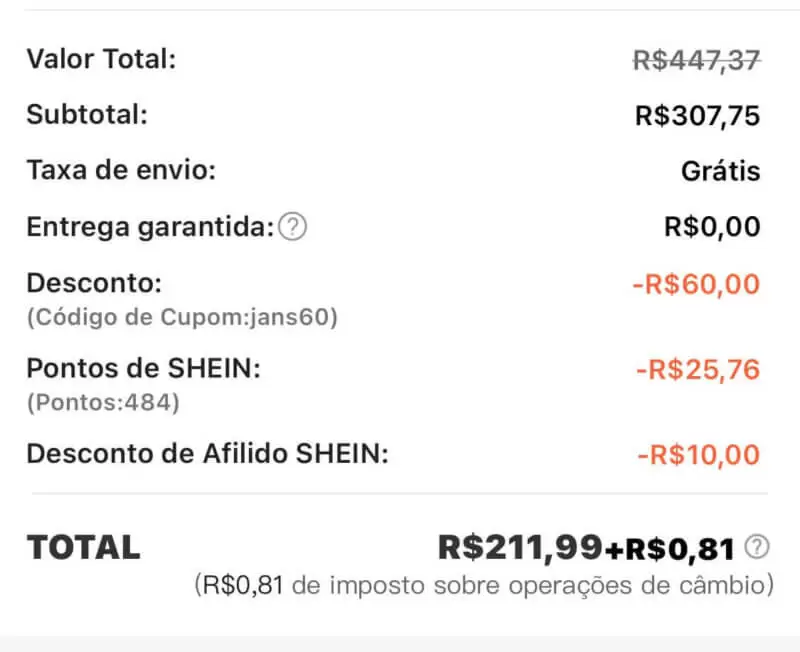Open the tax info icon beside the total
This screenshot has height=652, width=800.
(x=759, y=546)
